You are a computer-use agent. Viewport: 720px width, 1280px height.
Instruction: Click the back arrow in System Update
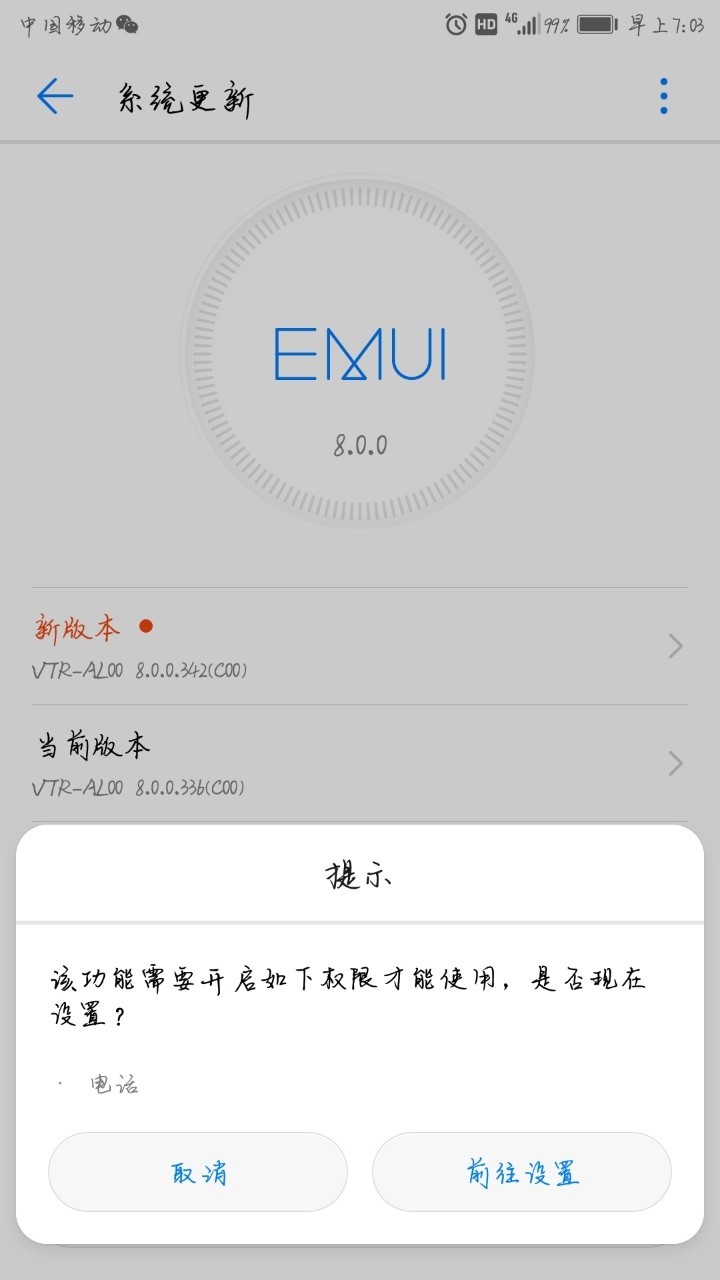55,97
